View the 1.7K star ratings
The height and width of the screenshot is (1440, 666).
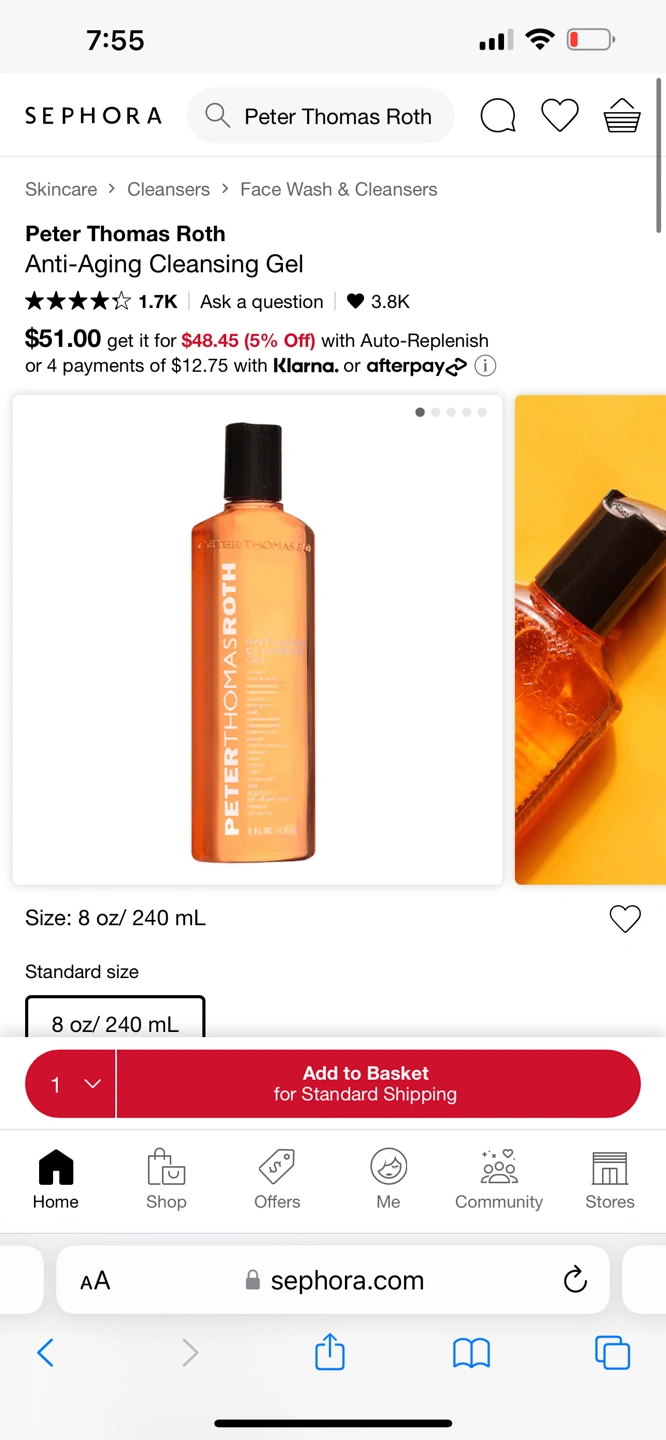pos(101,301)
